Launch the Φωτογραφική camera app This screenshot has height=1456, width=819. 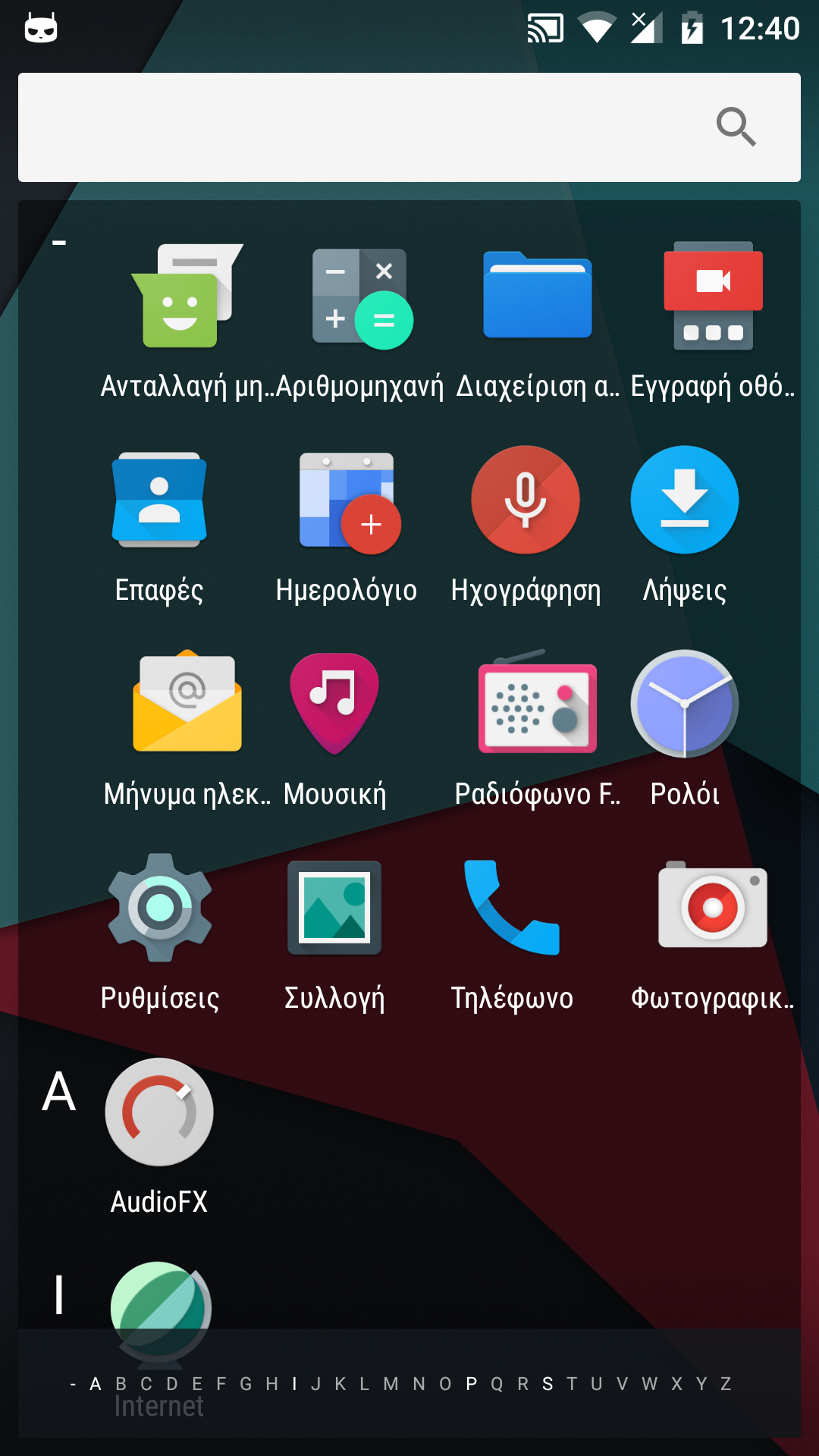(x=713, y=908)
